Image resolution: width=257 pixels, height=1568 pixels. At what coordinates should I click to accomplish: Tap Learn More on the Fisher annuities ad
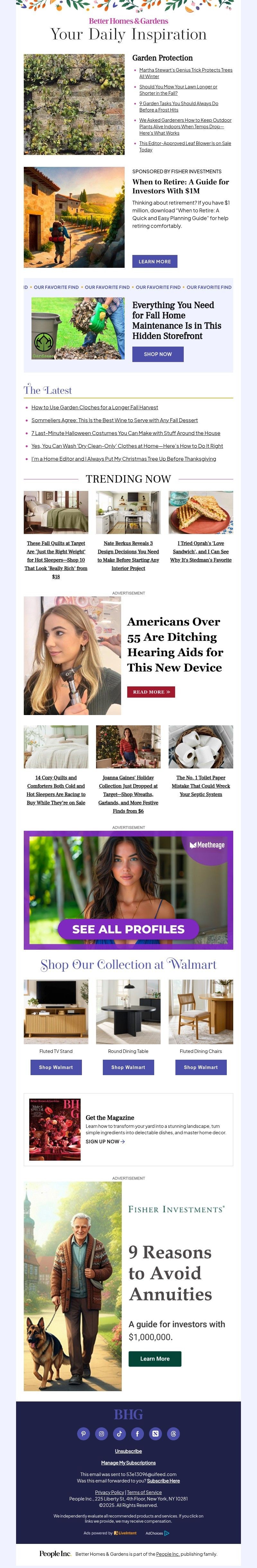tap(155, 1358)
